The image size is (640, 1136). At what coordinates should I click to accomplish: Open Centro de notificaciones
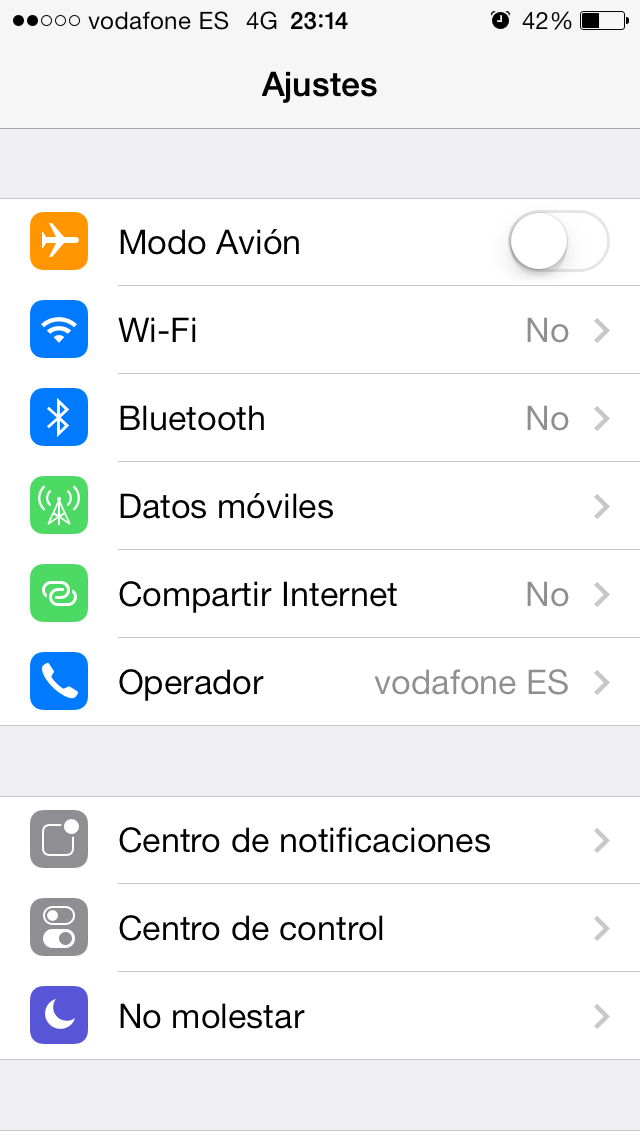click(x=320, y=840)
